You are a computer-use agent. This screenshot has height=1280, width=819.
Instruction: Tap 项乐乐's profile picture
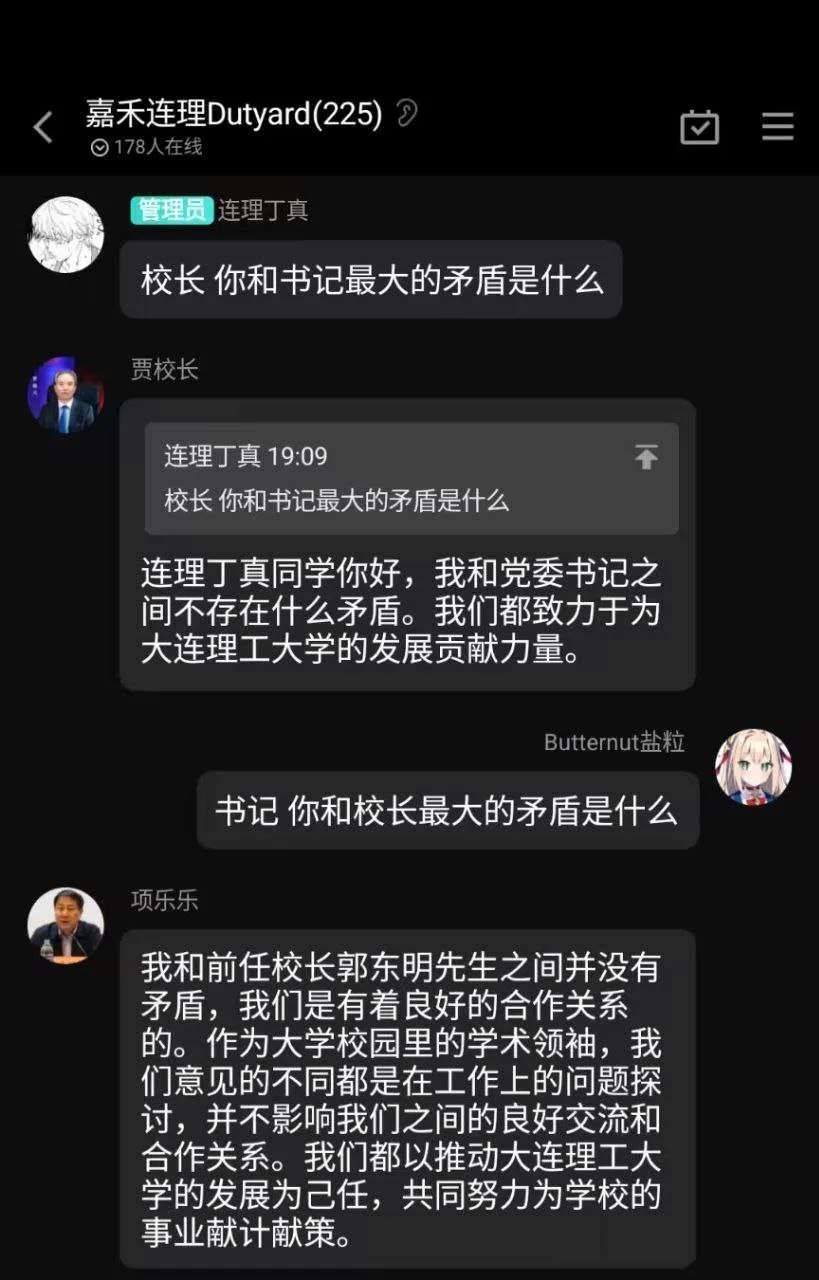[65, 925]
